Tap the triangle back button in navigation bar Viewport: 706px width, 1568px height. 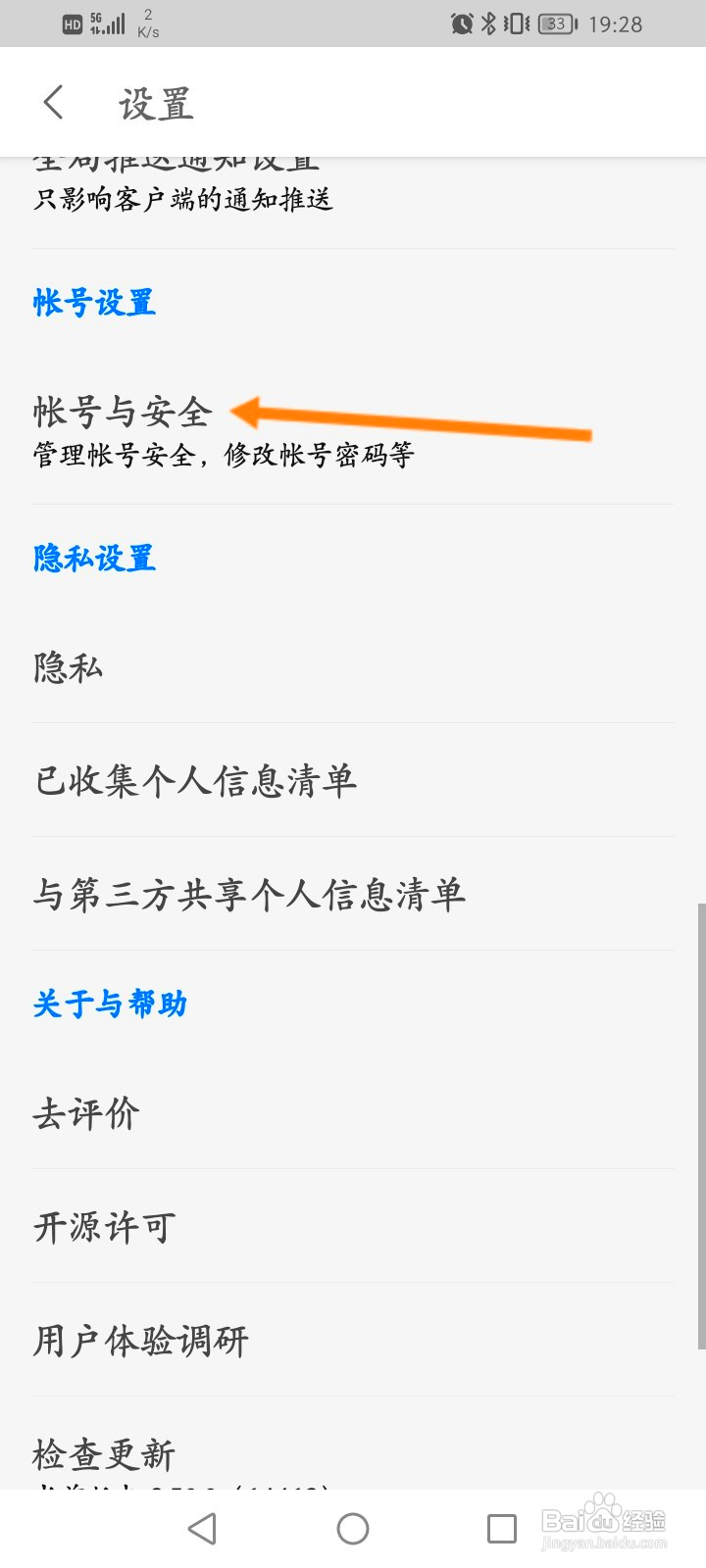[202, 1528]
